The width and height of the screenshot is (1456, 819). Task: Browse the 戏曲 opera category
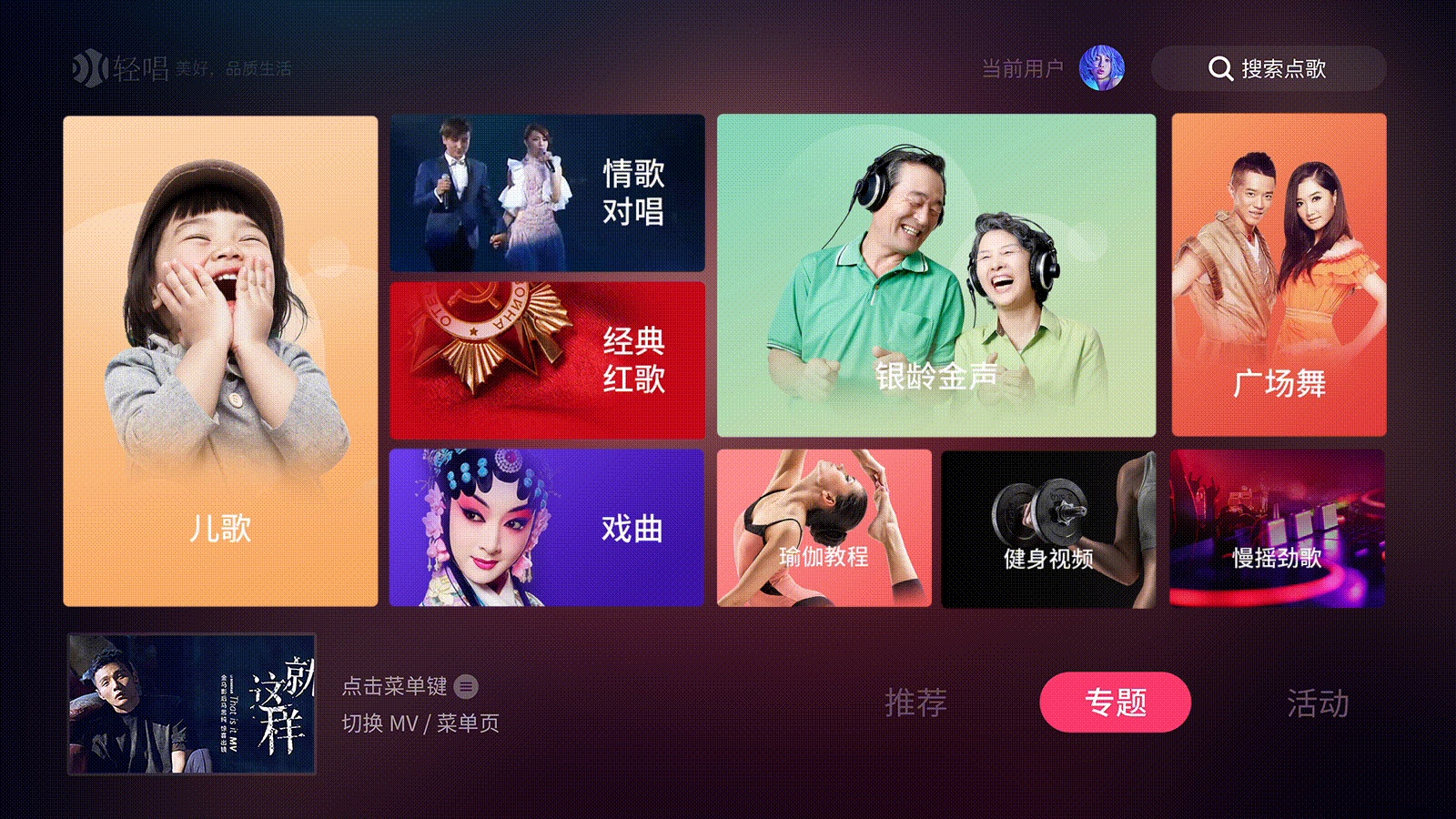[547, 528]
